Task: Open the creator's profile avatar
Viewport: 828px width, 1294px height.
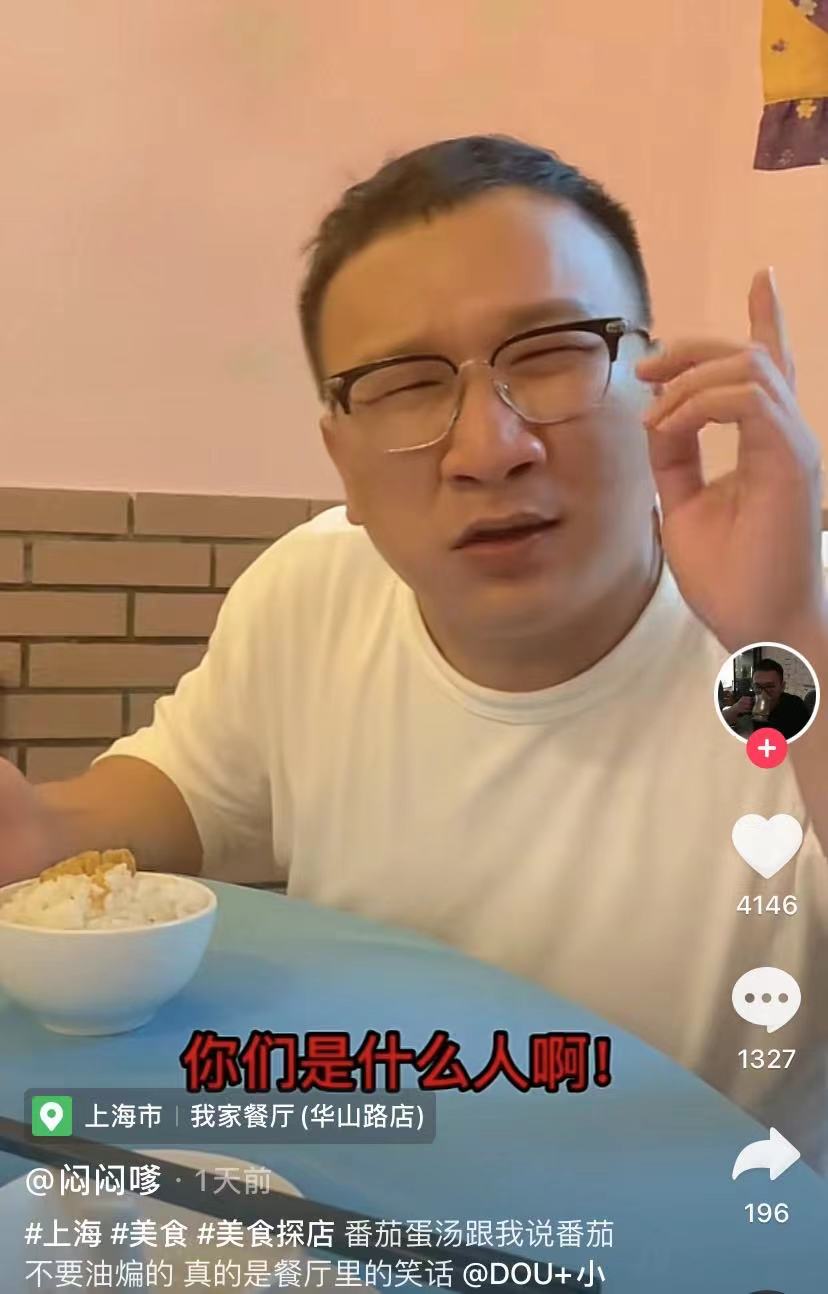Action: coord(766,693)
